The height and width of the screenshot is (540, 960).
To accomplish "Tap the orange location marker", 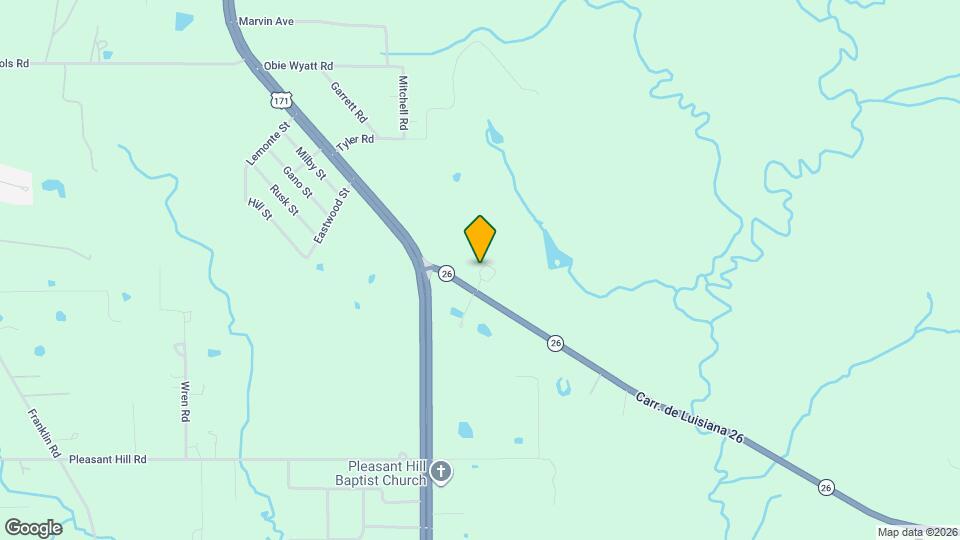I will click(x=480, y=238).
